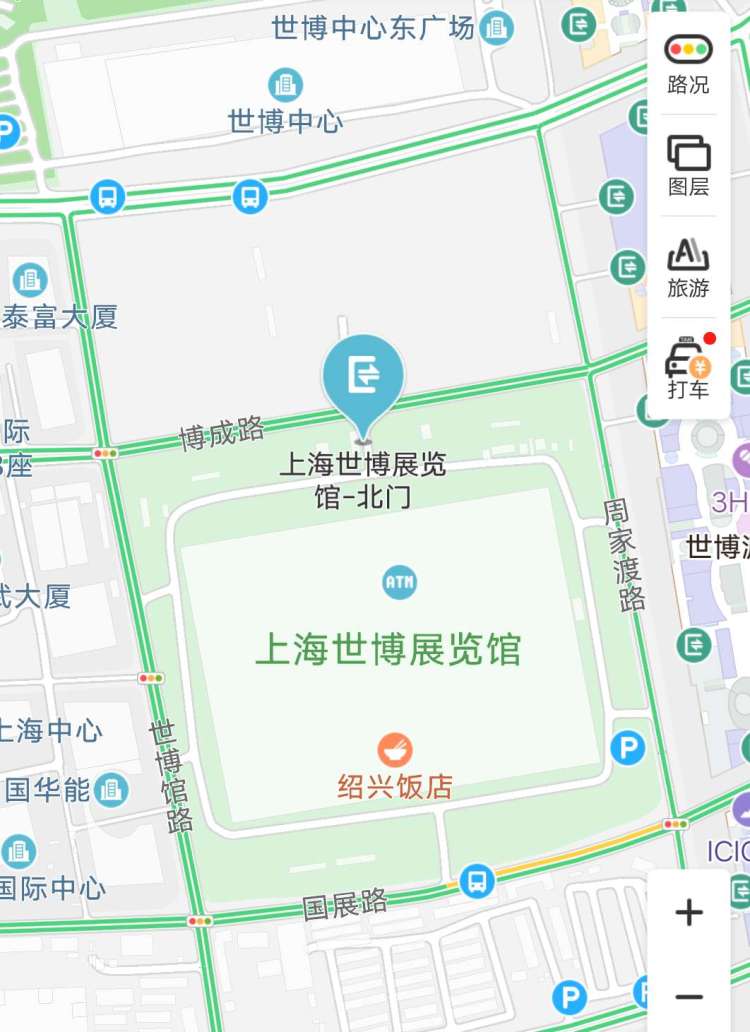Open the 世博中心 building marker
This screenshot has width=750, height=1032.
286,84
